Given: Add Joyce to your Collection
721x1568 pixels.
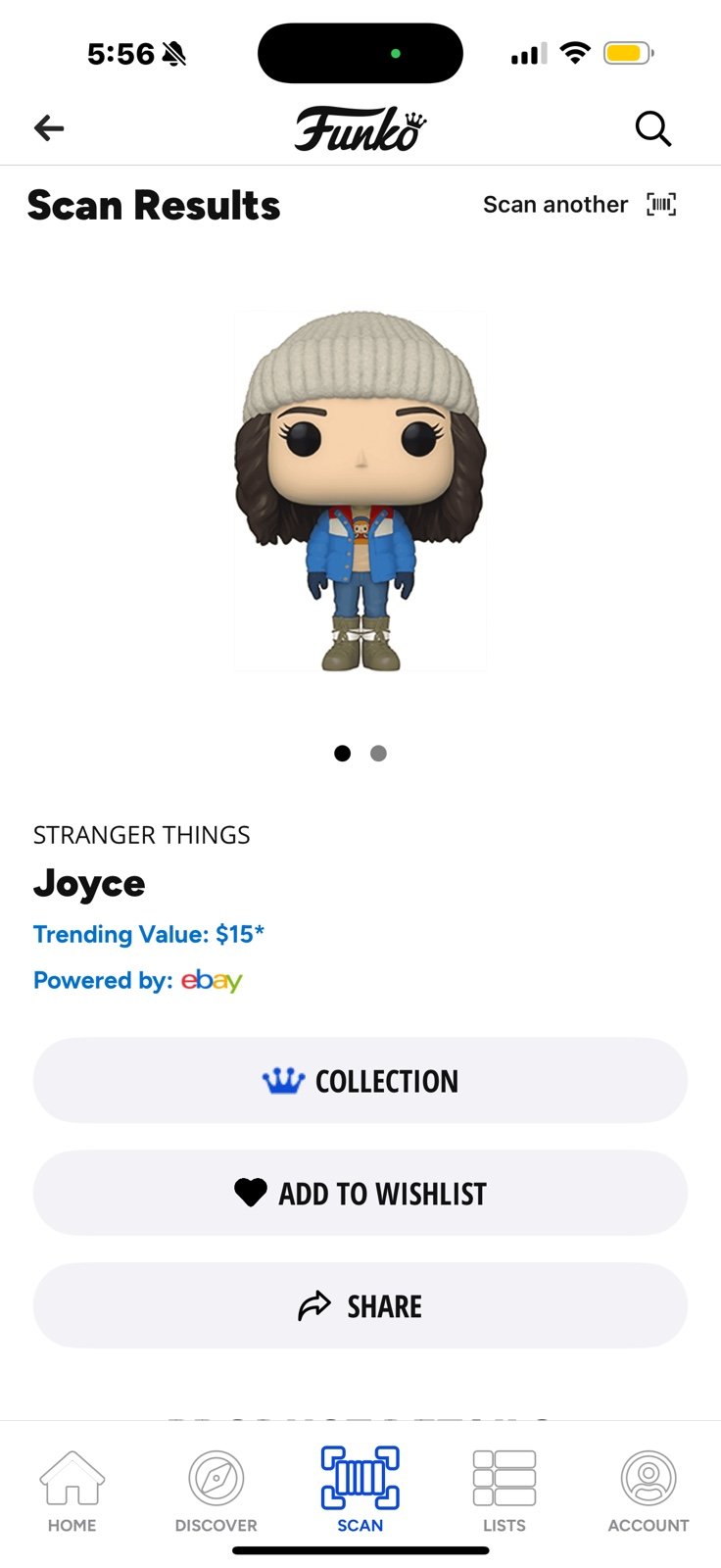Looking at the screenshot, I should click(x=360, y=1080).
